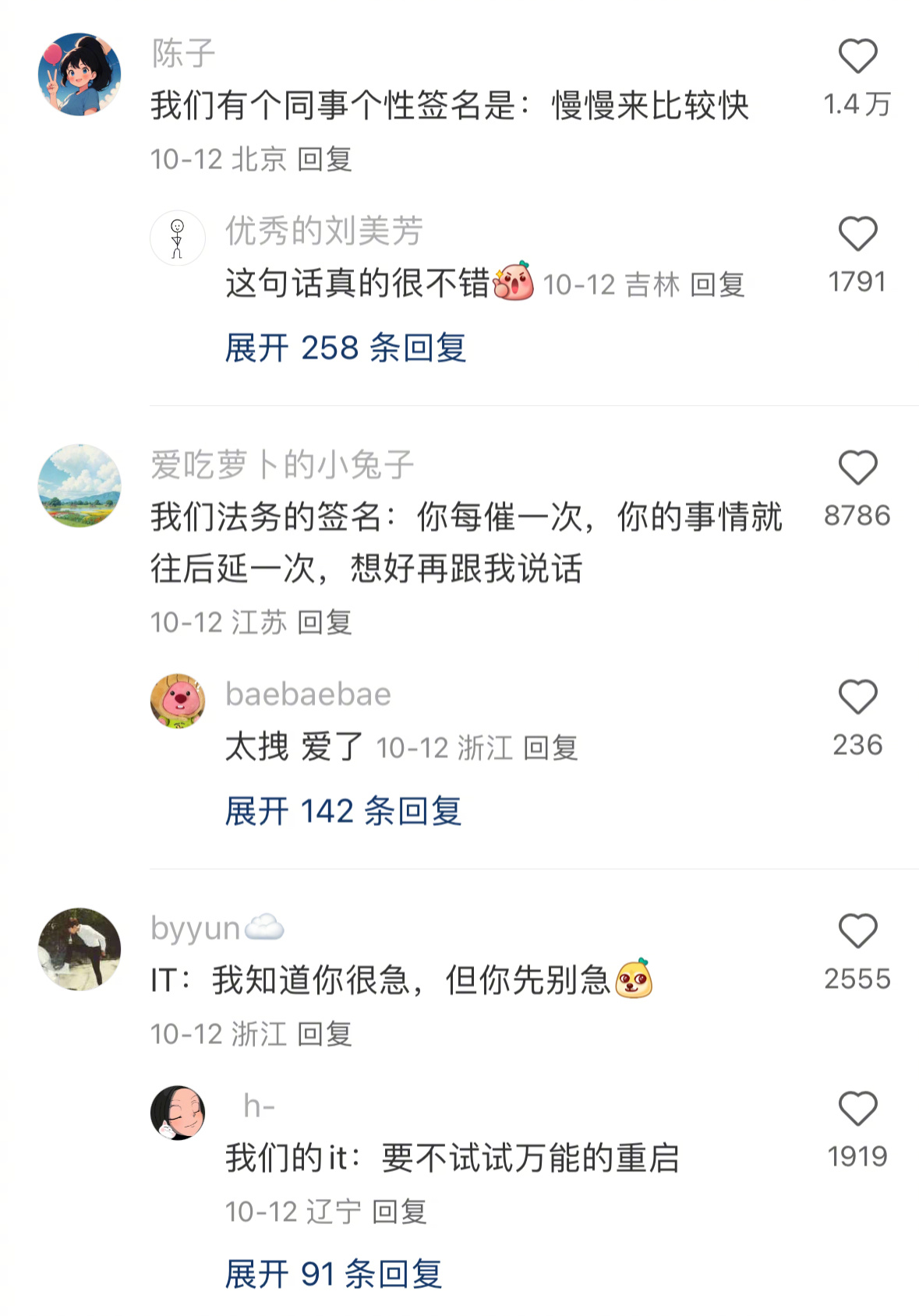Open 陈子's profile avatar
This screenshot has height=1316, width=919.
[x=80, y=75]
